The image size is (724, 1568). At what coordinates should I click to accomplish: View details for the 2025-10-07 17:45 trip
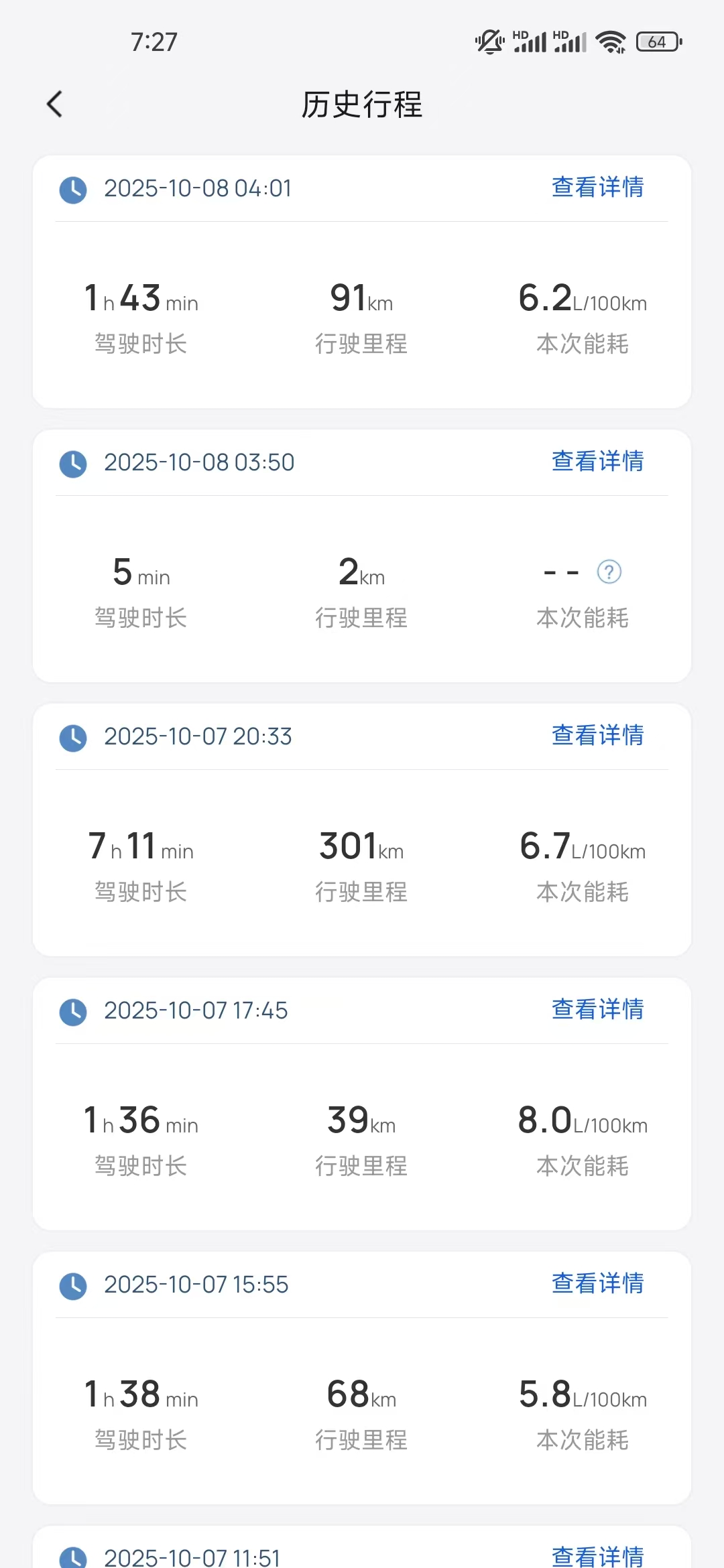point(596,1010)
